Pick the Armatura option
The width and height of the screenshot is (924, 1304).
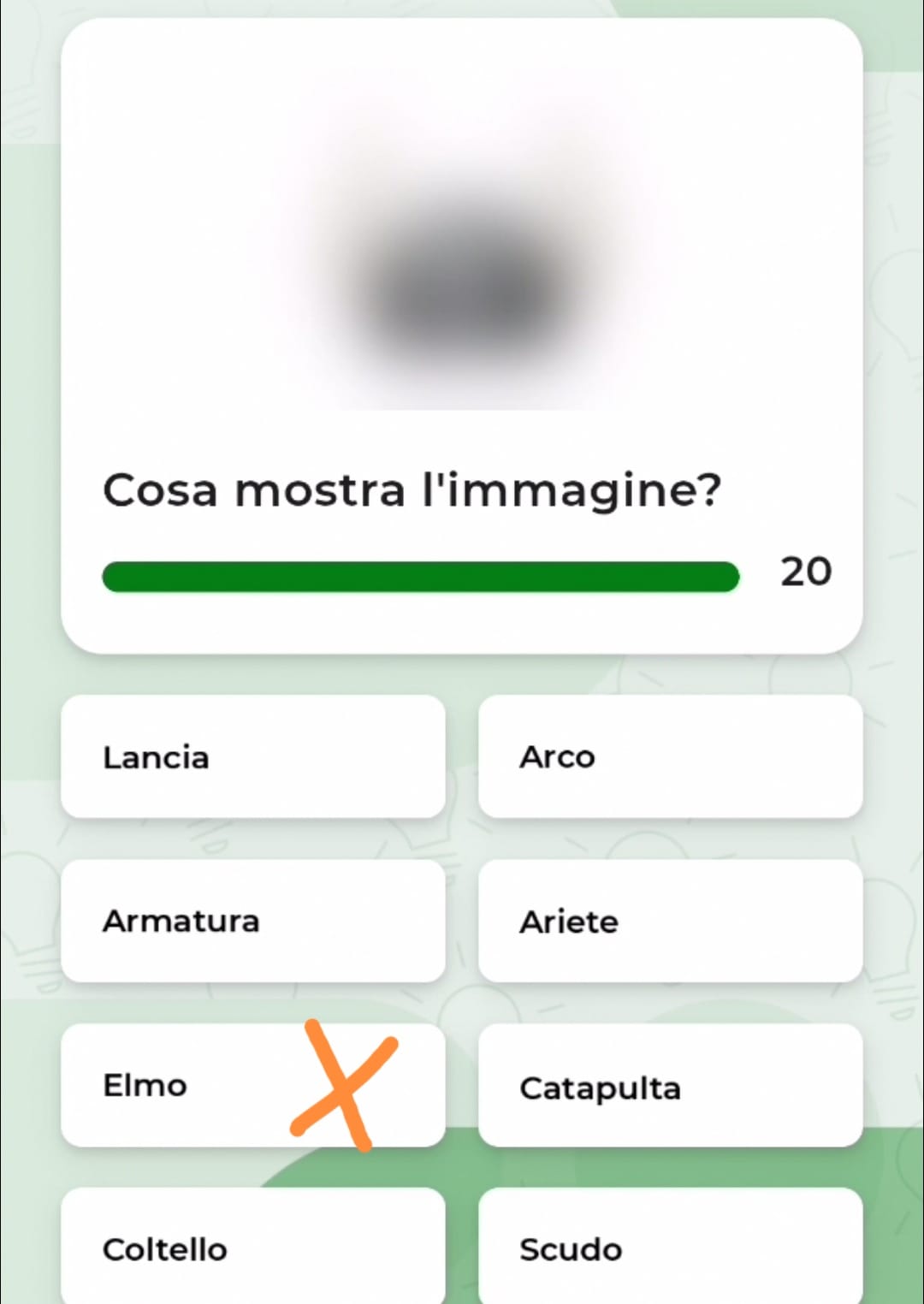(x=252, y=922)
